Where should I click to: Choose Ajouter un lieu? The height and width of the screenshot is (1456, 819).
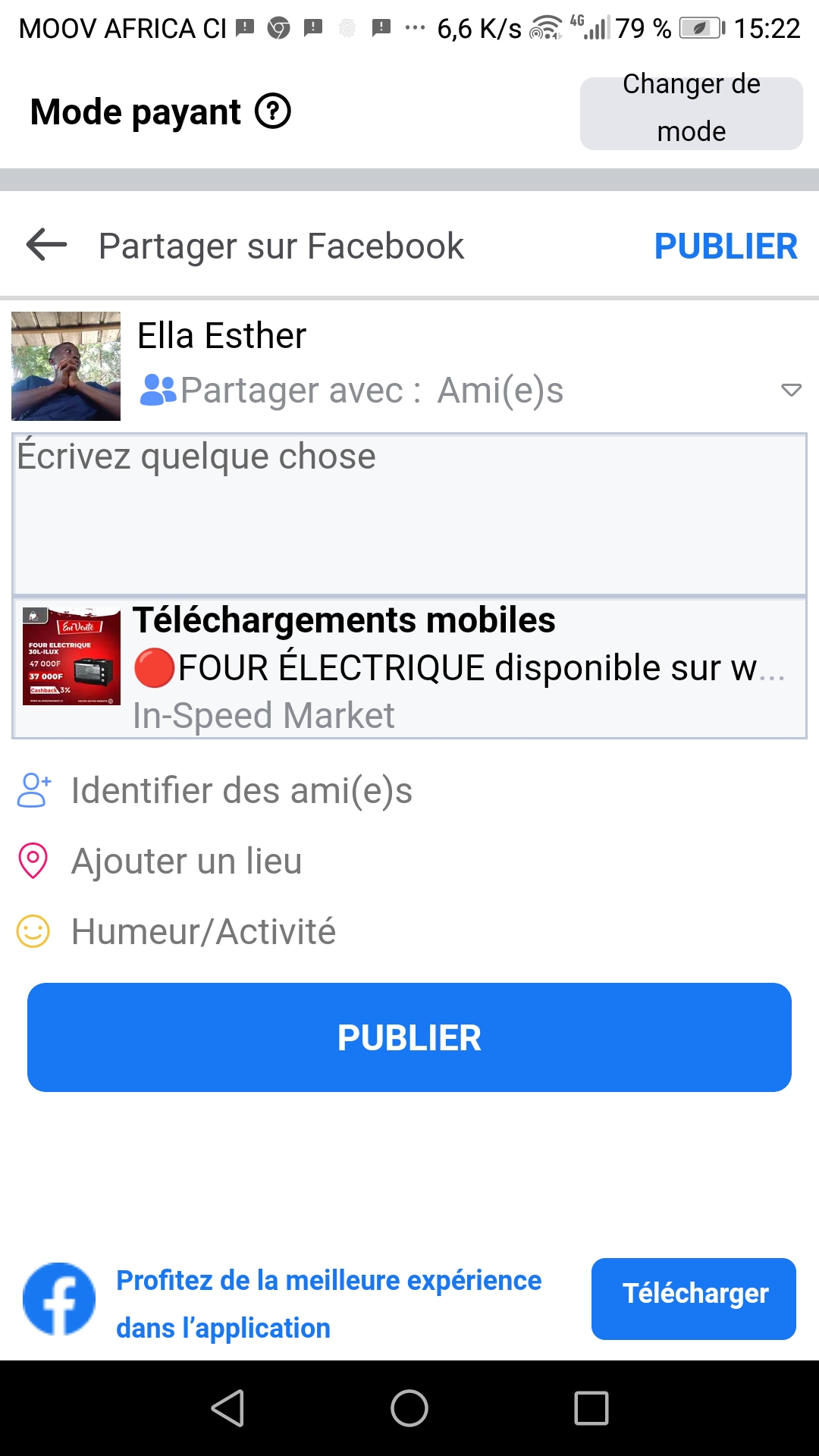click(x=186, y=861)
